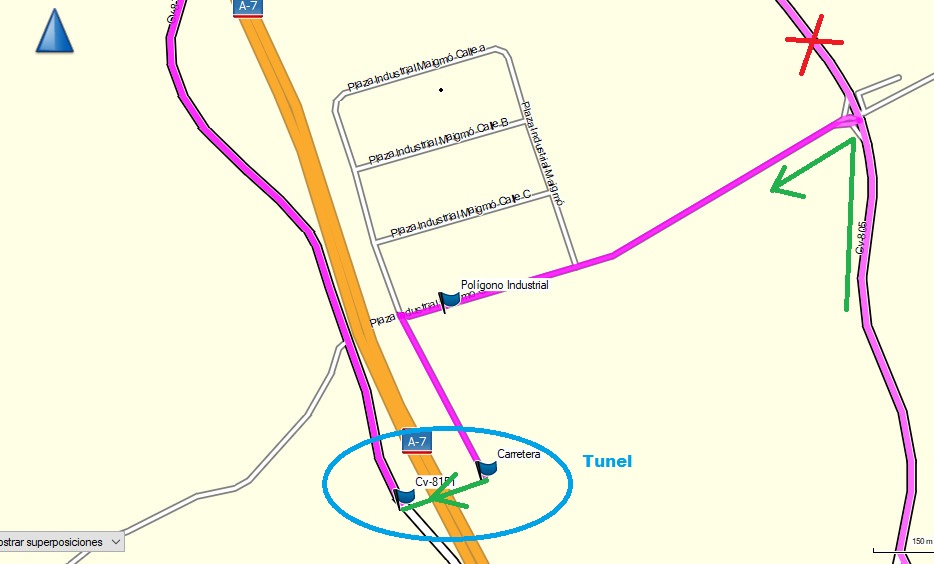
Task: Select the Carretera waypoint flag
Action: (x=486, y=467)
